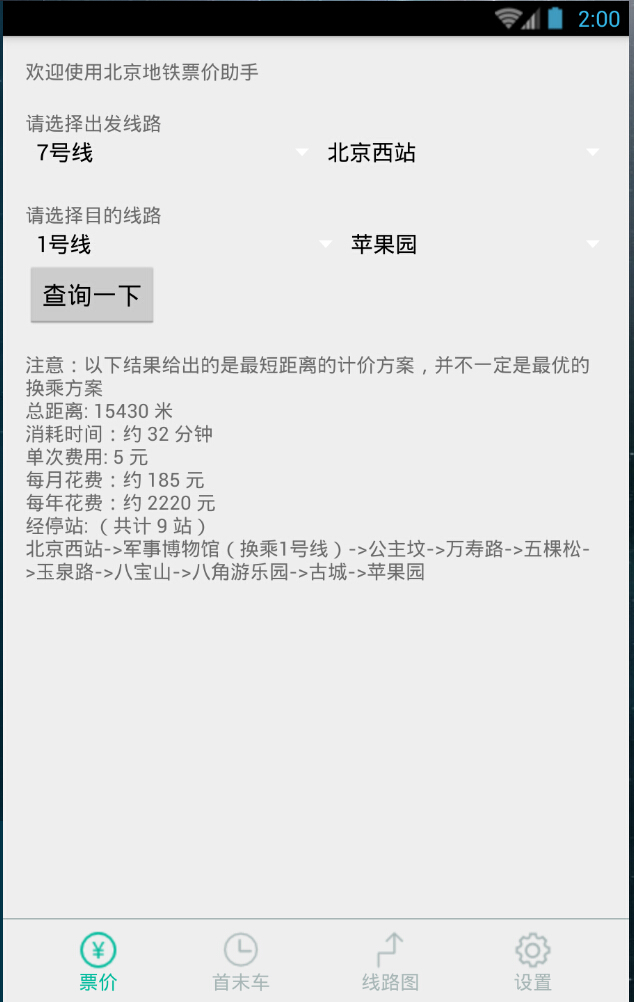Switch to the 首末车 tab
The image size is (634, 1002).
(x=240, y=962)
